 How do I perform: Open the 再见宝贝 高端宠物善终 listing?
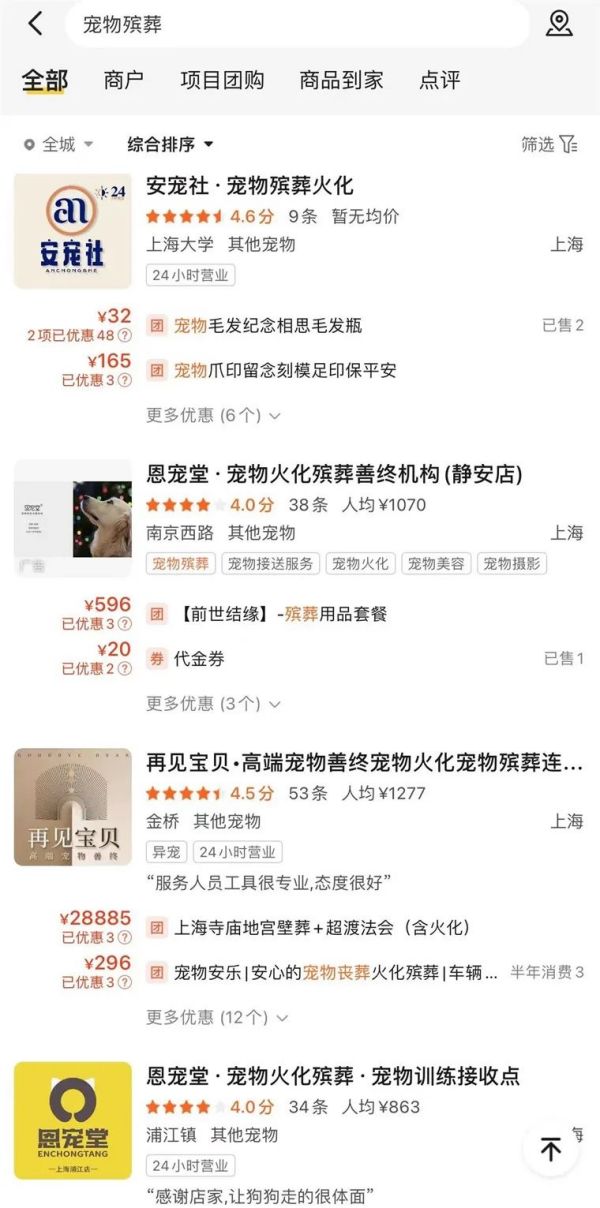[364, 765]
